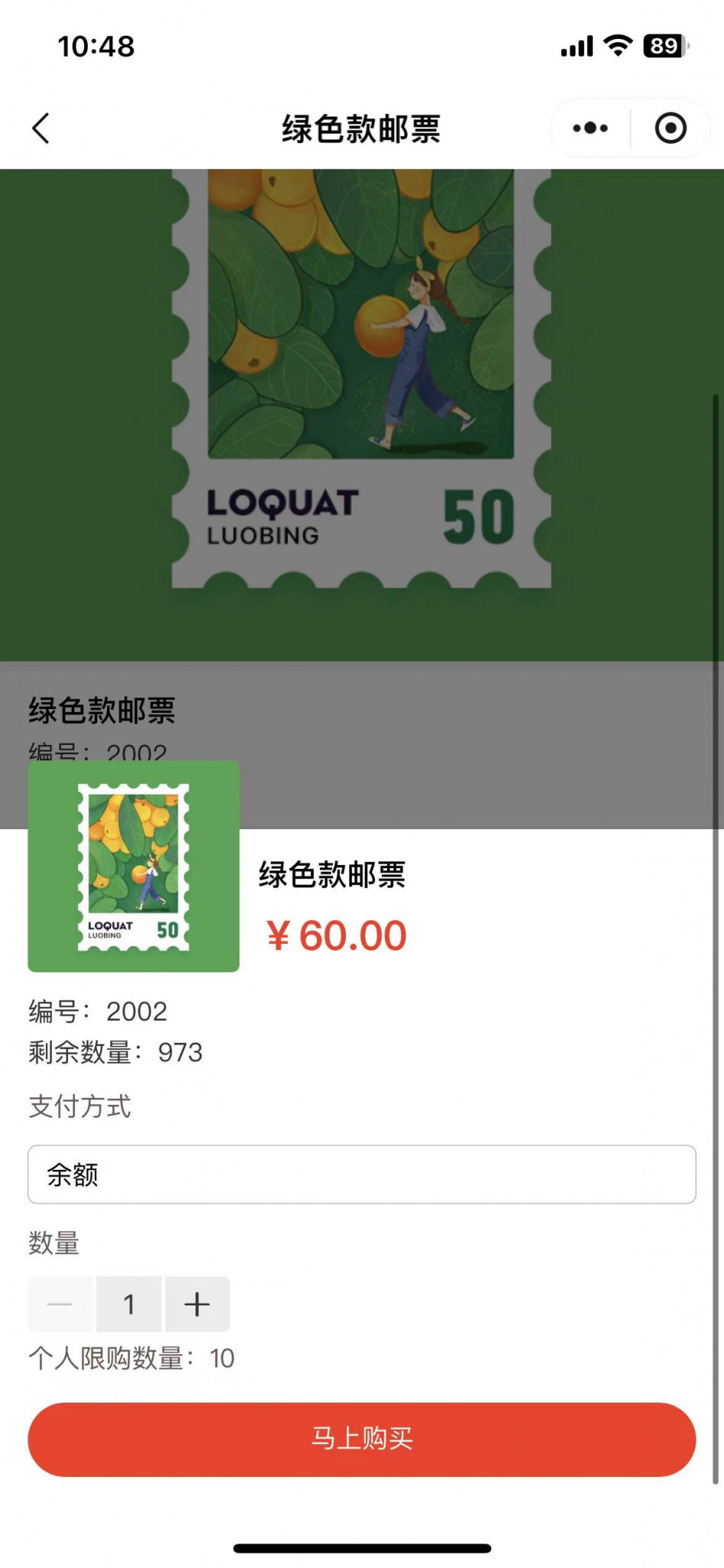Close the mini program with the circle button
Viewport: 724px width, 1568px height.
[x=670, y=128]
